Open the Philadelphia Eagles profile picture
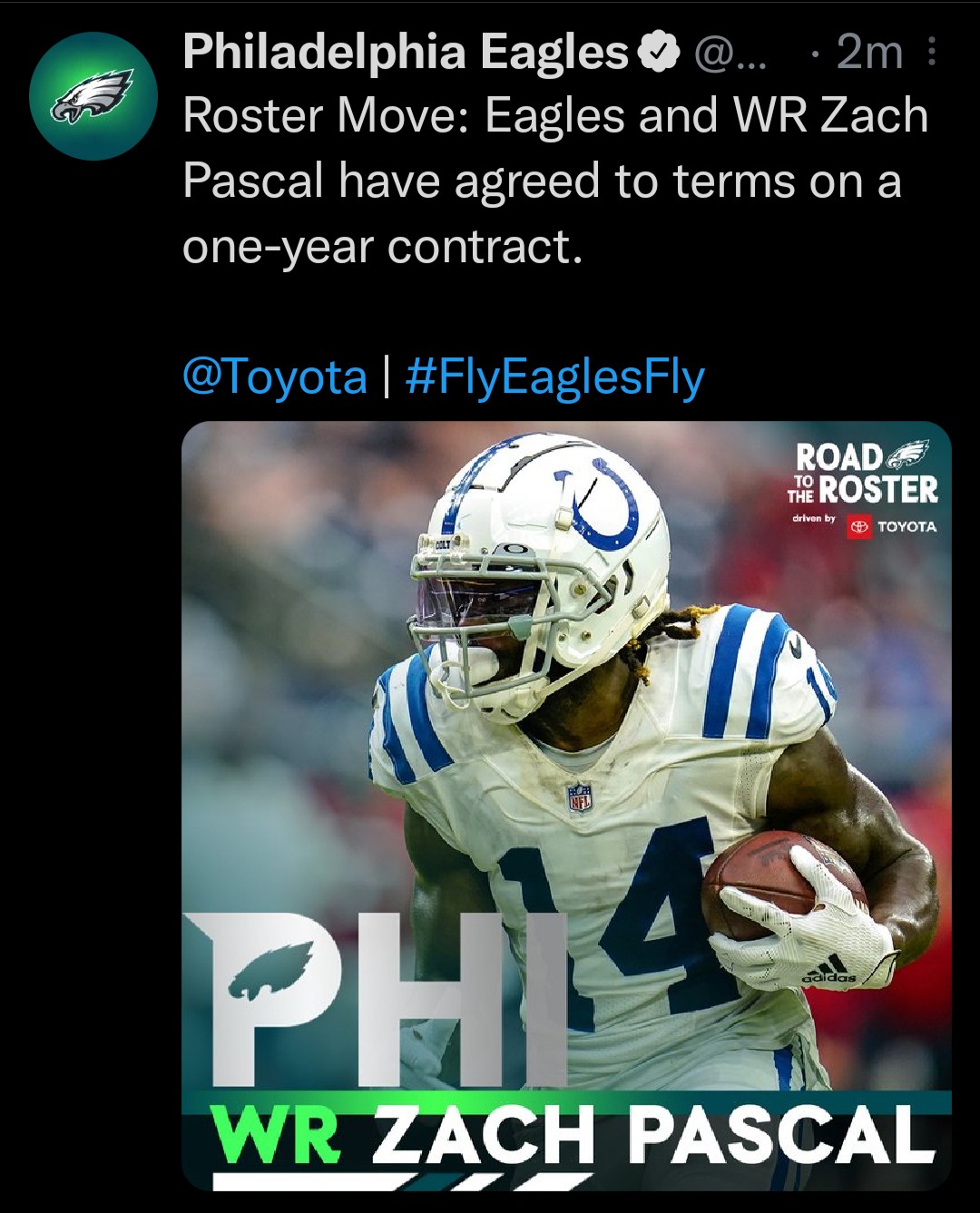Viewport: 980px width, 1213px height. point(93,96)
